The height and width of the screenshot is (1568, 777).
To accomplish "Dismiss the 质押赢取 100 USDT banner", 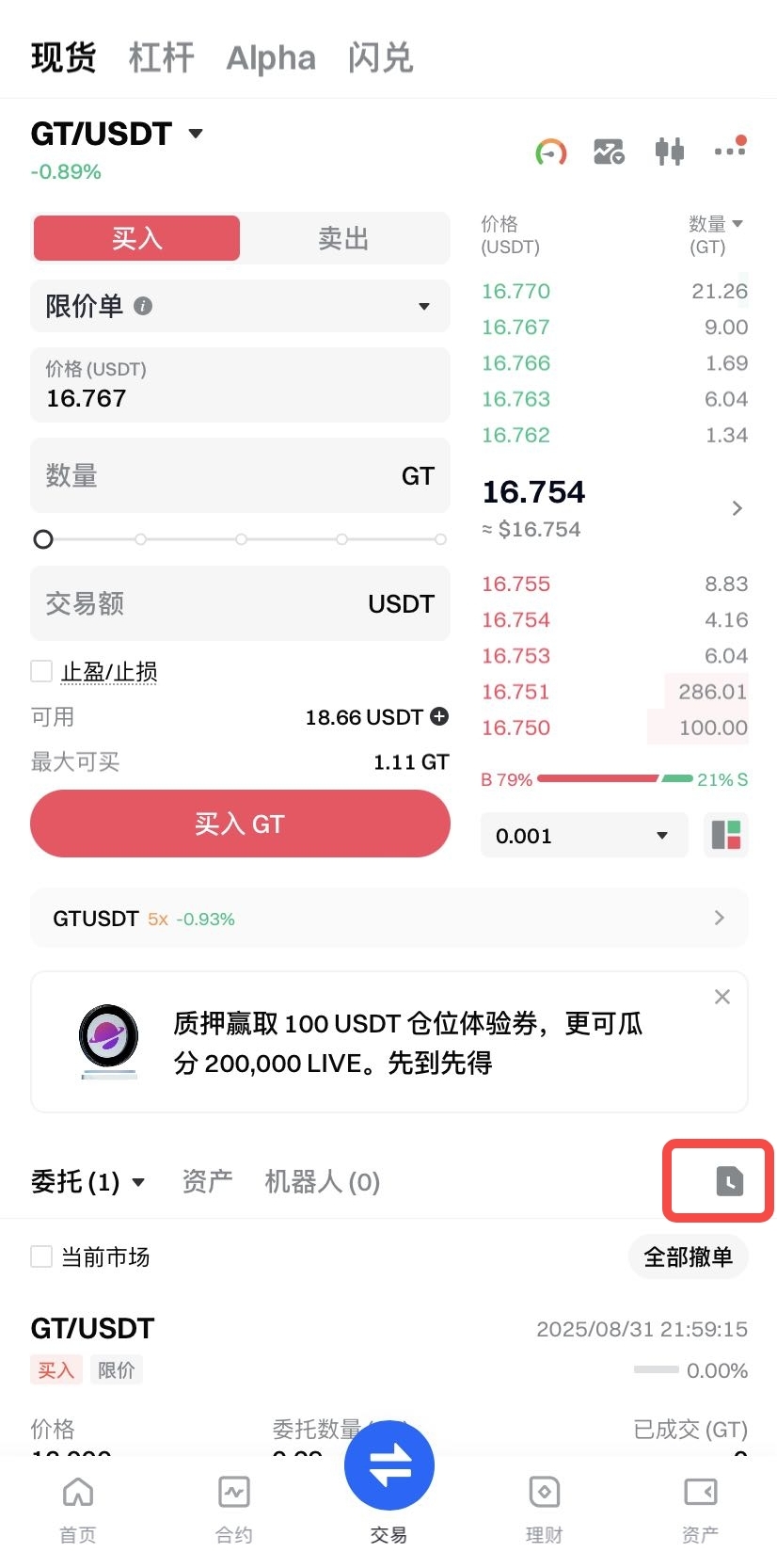I will click(x=722, y=997).
